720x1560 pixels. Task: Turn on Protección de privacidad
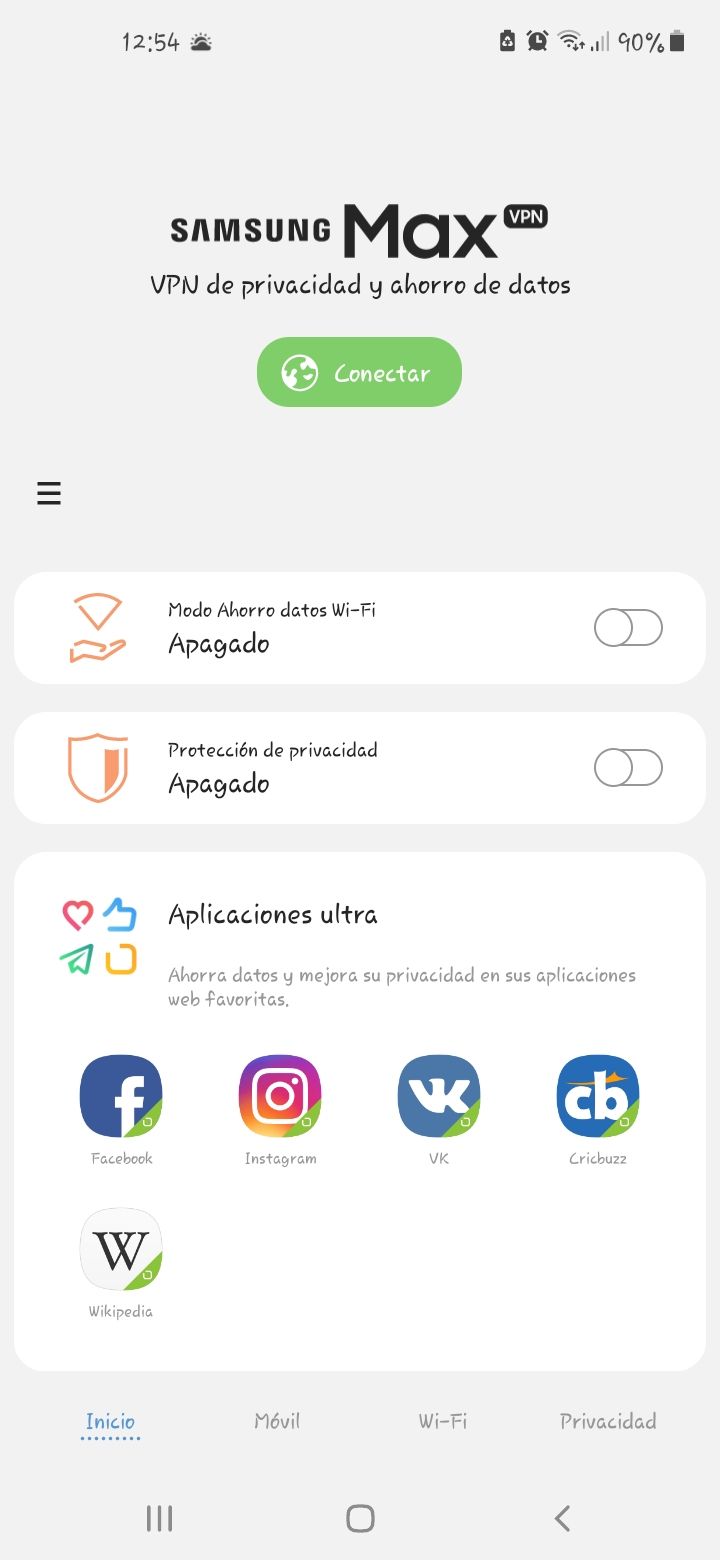(628, 767)
